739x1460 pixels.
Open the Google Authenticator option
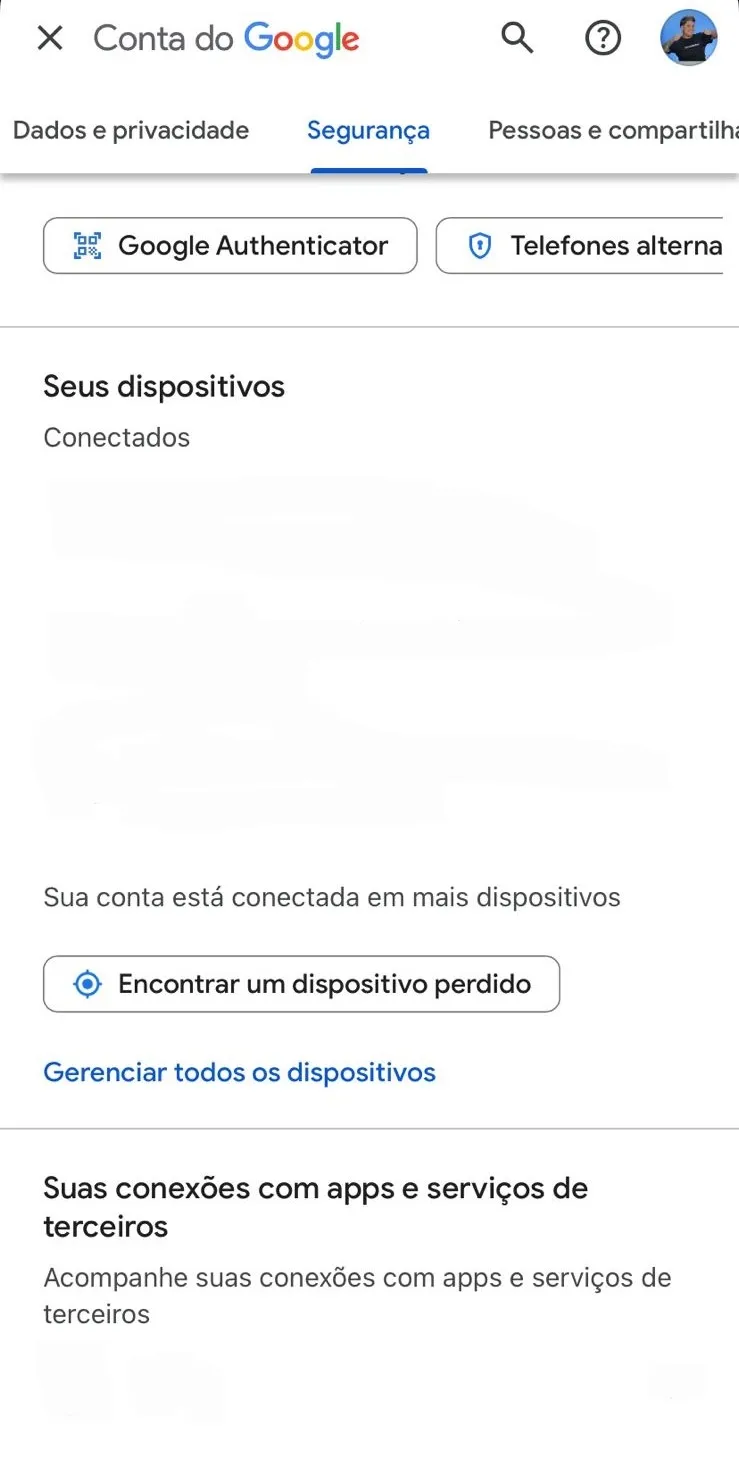pos(230,246)
